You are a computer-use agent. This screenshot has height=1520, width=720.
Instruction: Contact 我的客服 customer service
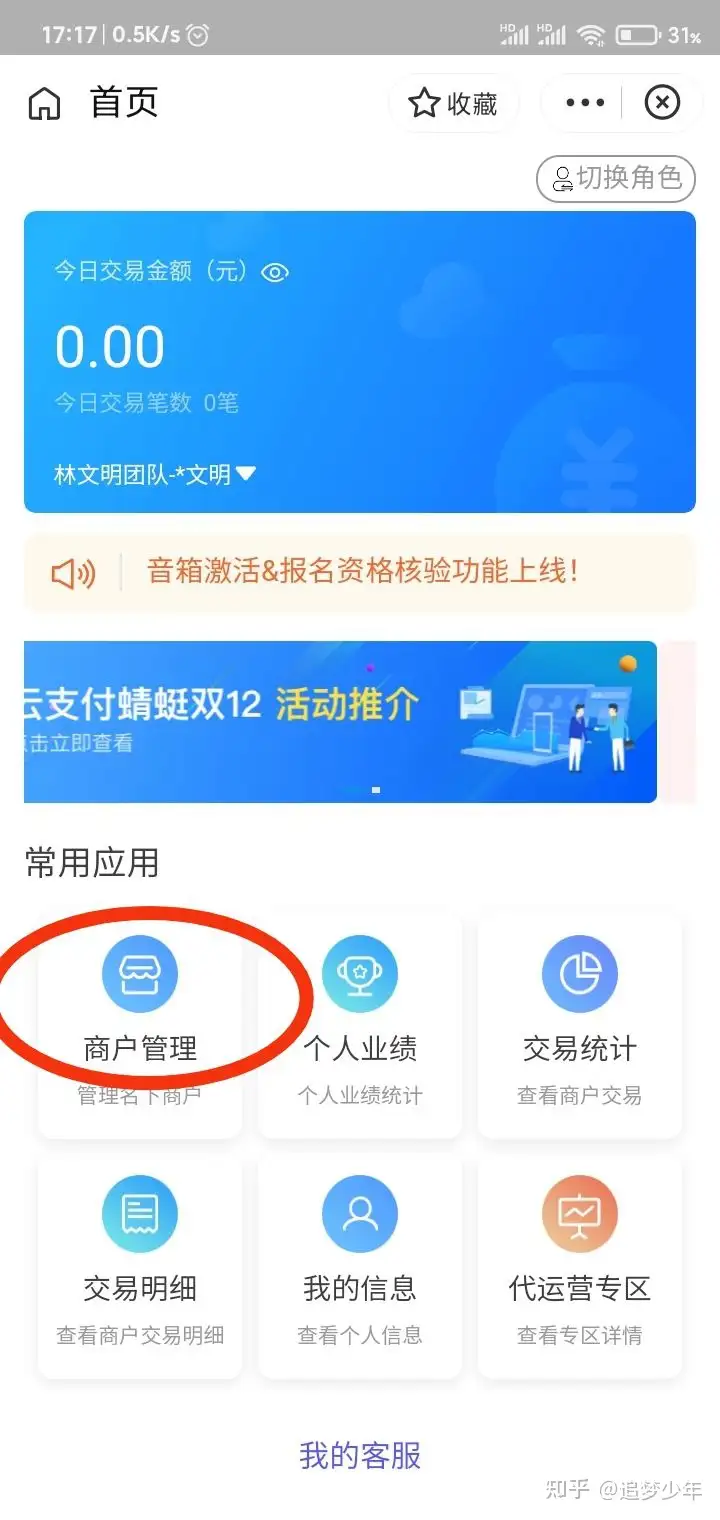pos(360,1455)
